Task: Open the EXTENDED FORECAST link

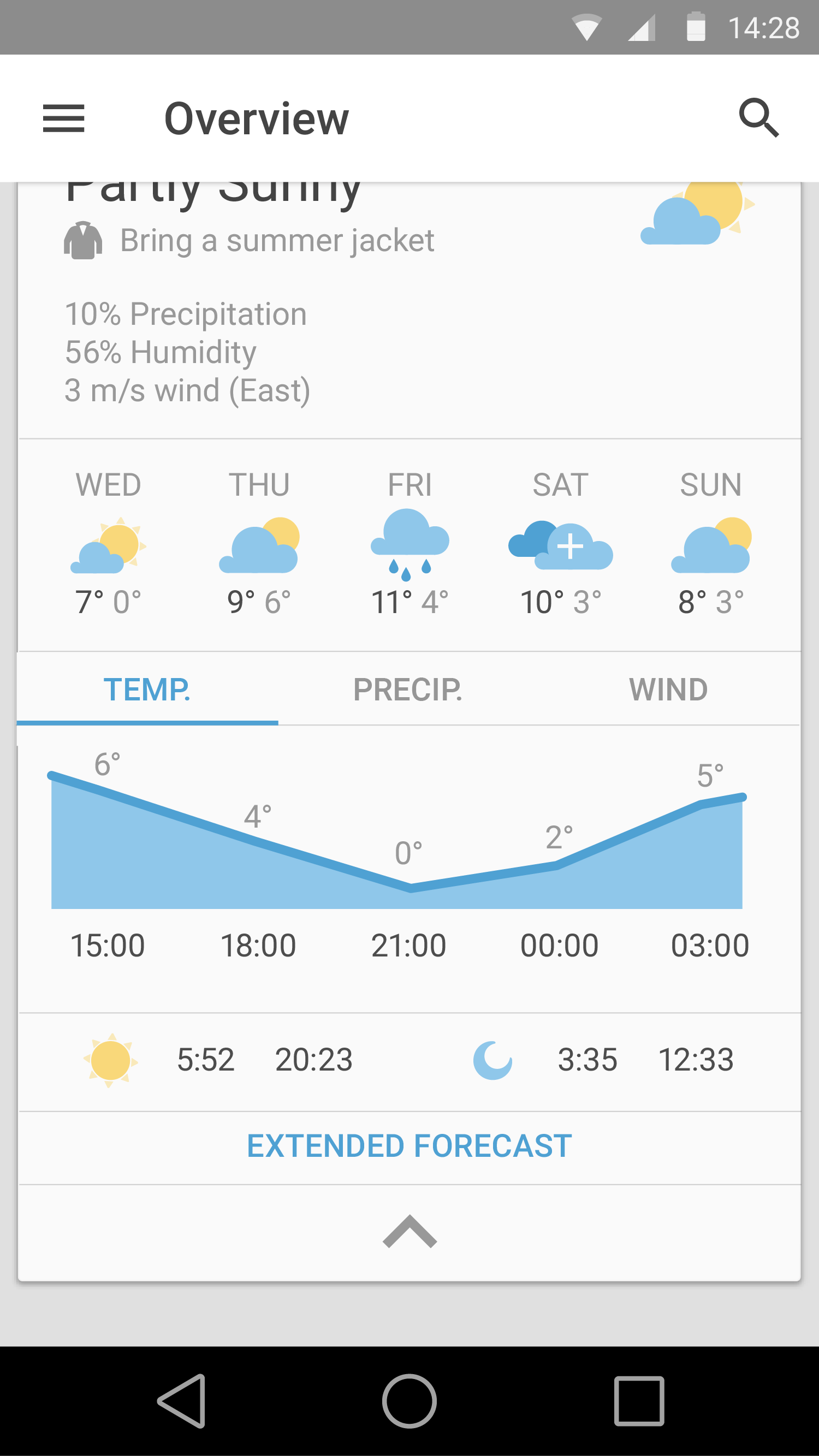Action: click(409, 1146)
